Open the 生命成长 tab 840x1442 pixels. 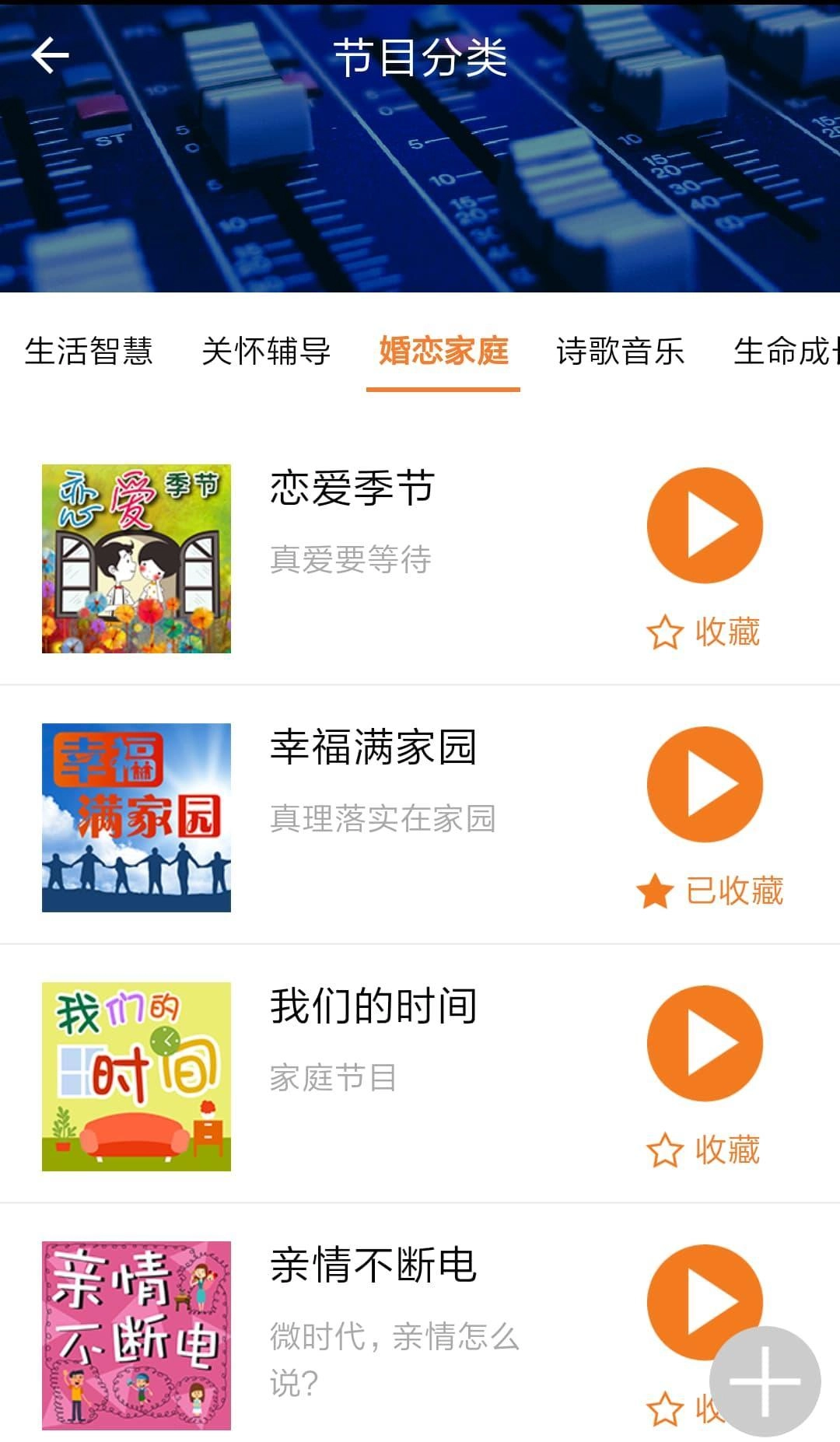pyautogui.click(x=786, y=352)
